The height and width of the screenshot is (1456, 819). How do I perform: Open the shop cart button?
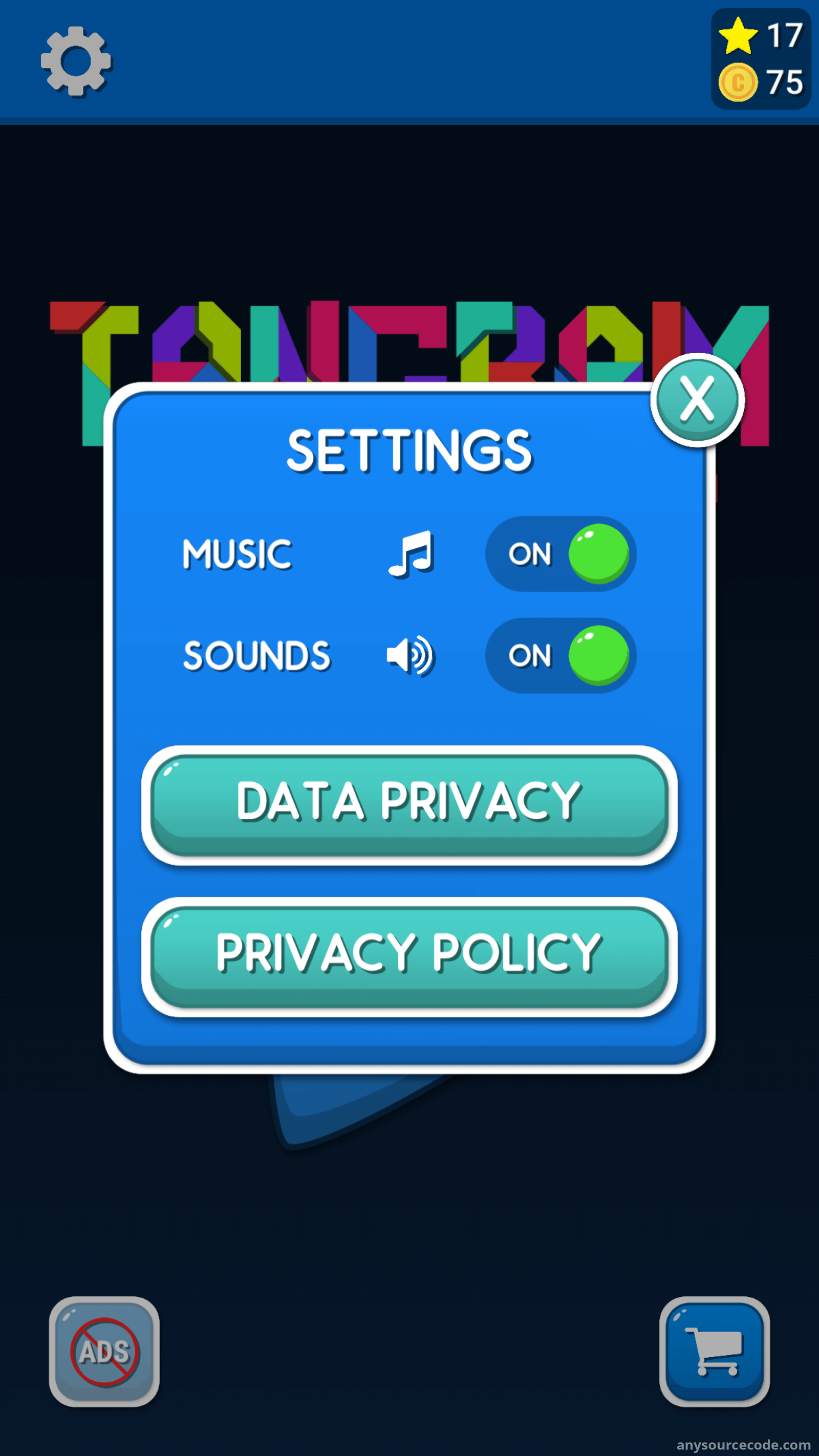[x=715, y=1352]
